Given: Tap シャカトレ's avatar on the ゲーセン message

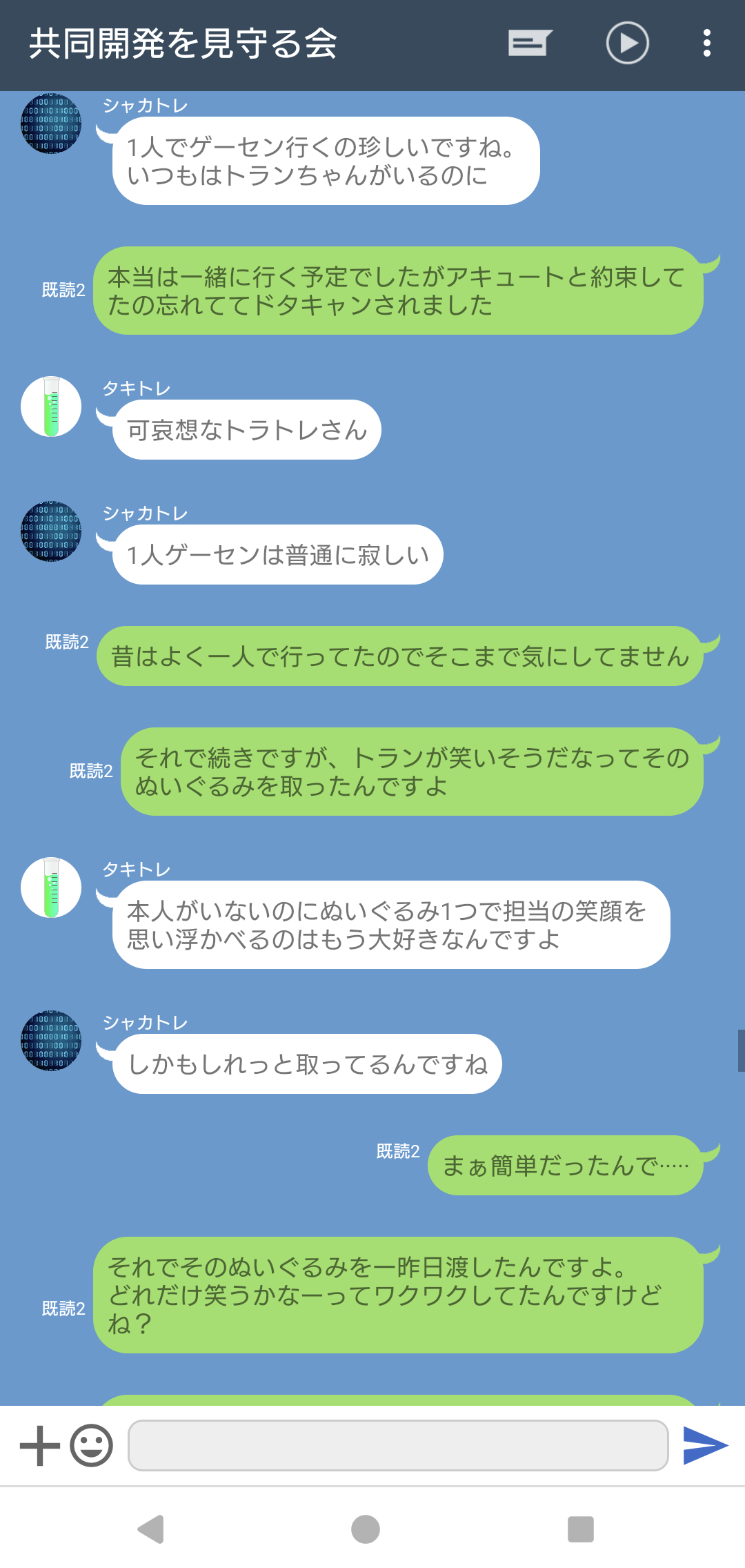Looking at the screenshot, I should pos(51,124).
